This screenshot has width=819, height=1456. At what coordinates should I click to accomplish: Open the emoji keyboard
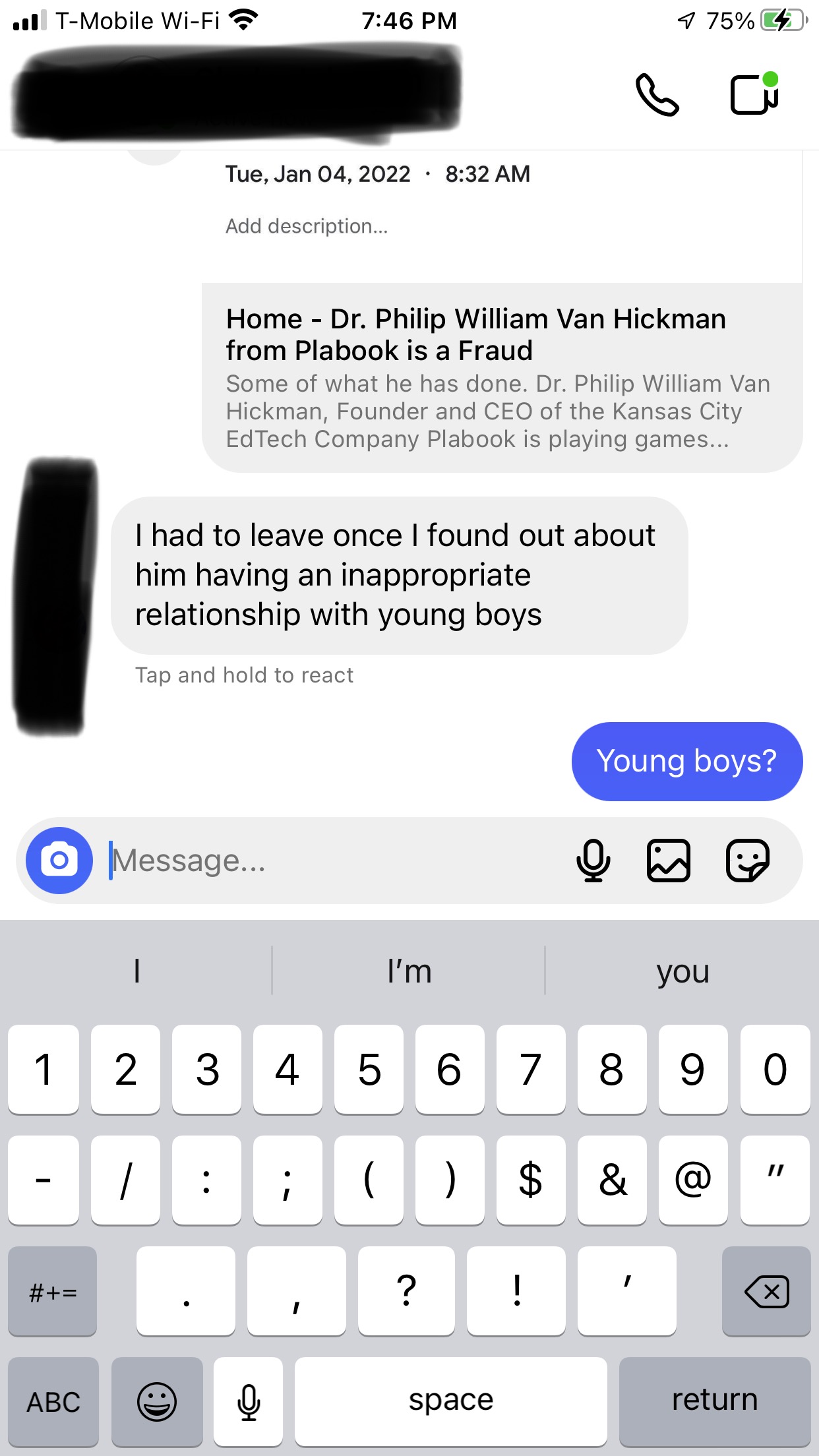[157, 1401]
